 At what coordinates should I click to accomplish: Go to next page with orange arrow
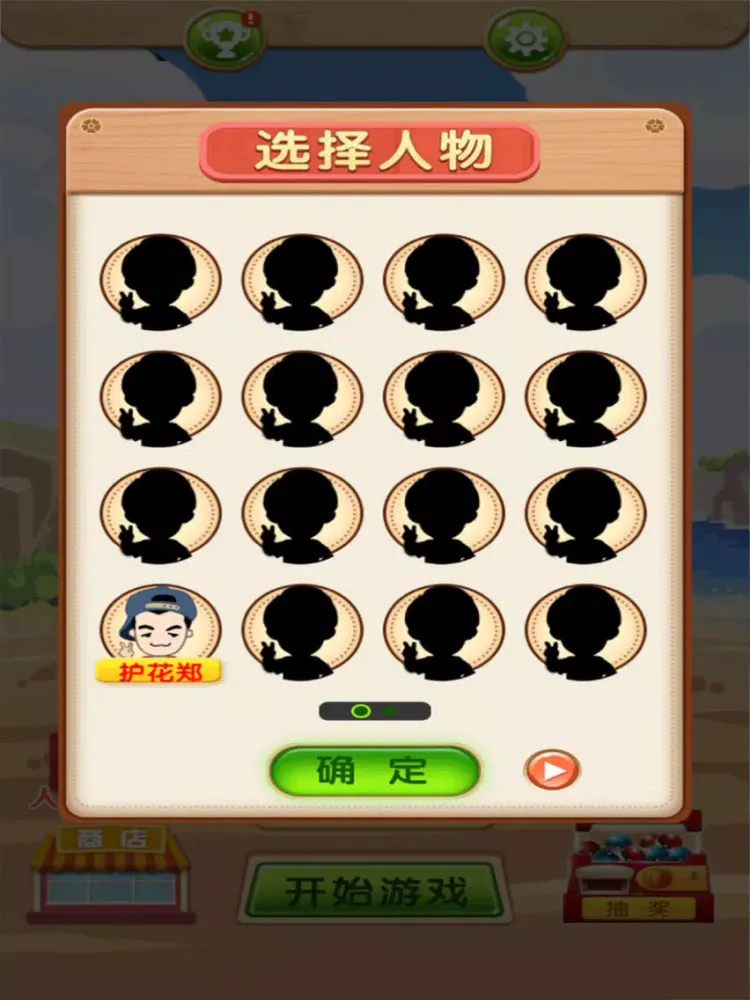[552, 771]
